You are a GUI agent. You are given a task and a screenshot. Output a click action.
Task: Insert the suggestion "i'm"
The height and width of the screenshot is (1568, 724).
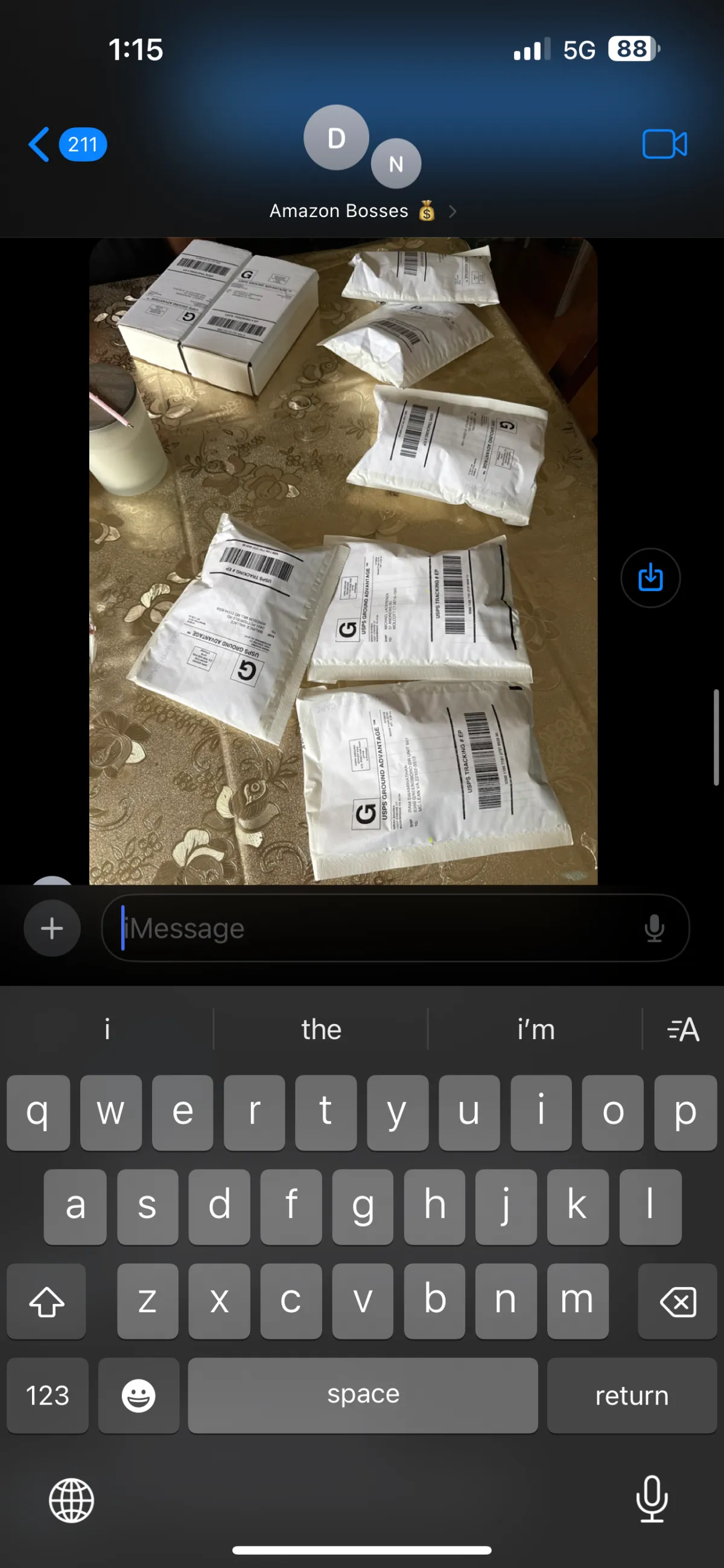tap(535, 1030)
